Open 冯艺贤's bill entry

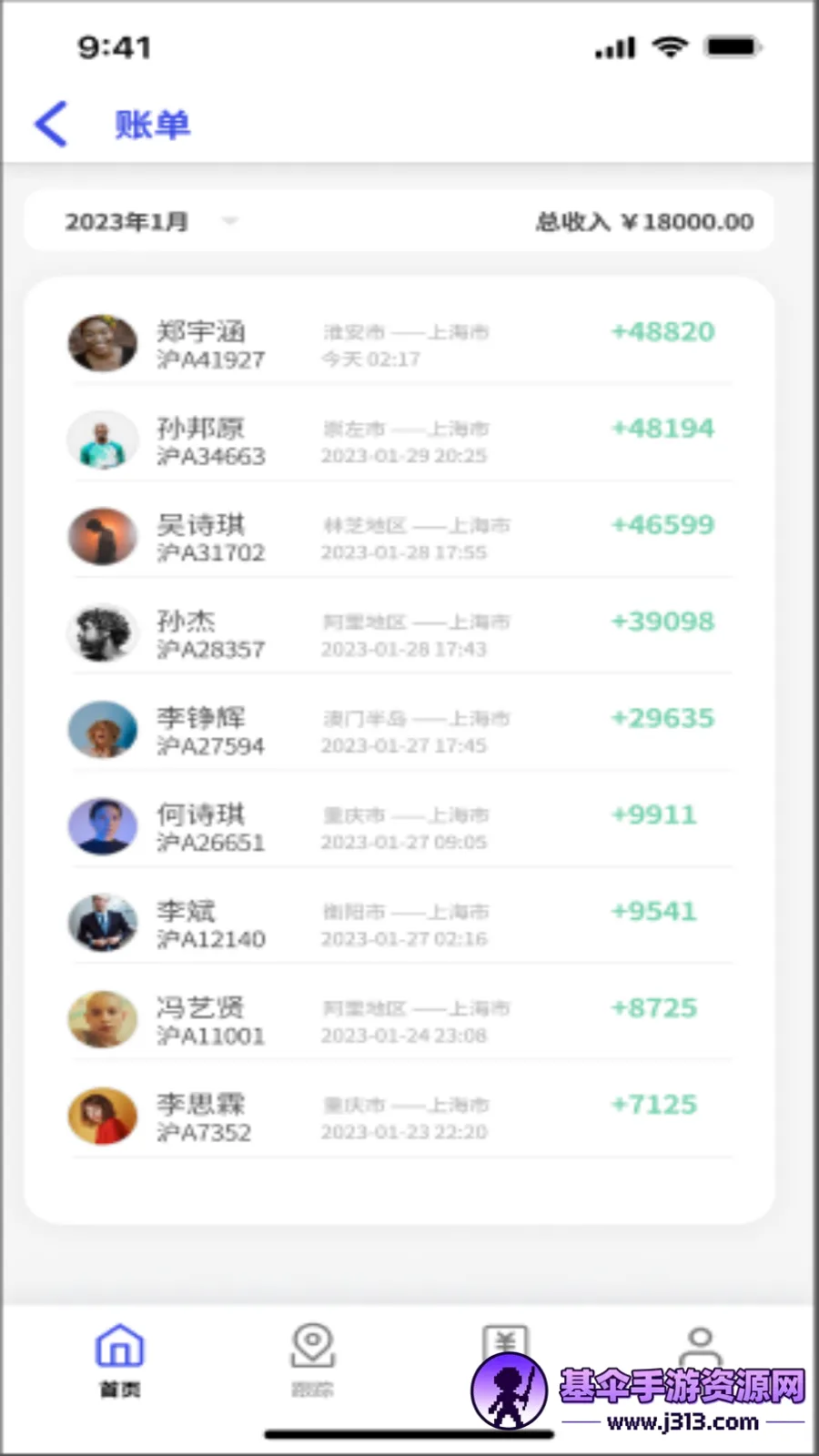coord(400,1020)
